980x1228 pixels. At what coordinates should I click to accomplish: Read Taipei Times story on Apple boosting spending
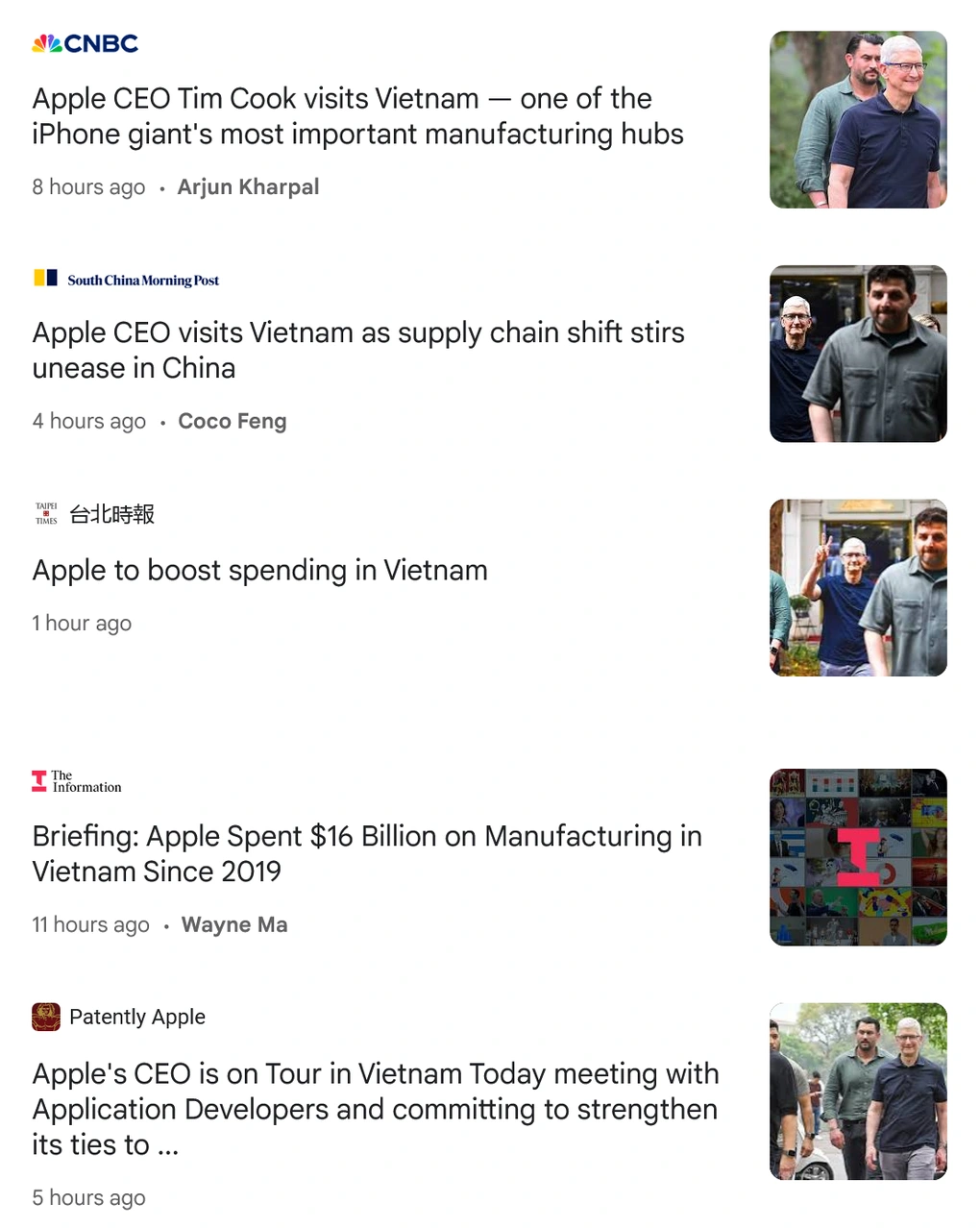[x=259, y=570]
